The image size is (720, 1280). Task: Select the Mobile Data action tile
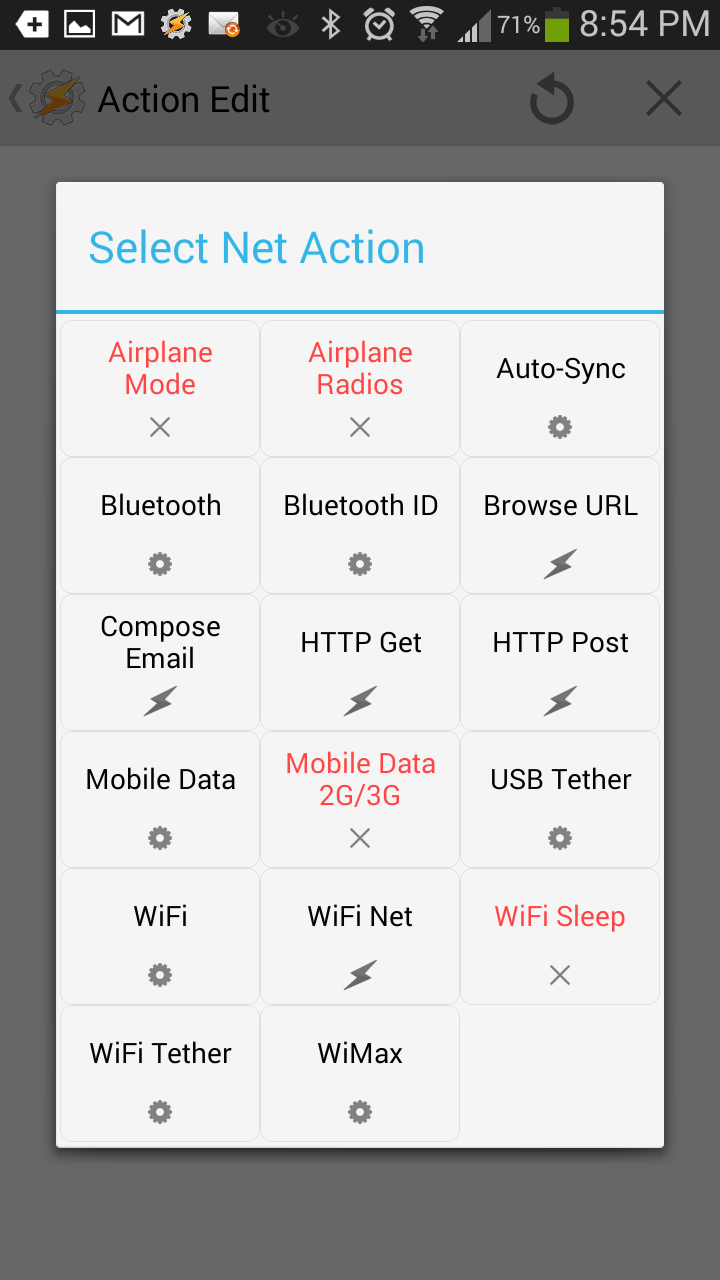[160, 800]
